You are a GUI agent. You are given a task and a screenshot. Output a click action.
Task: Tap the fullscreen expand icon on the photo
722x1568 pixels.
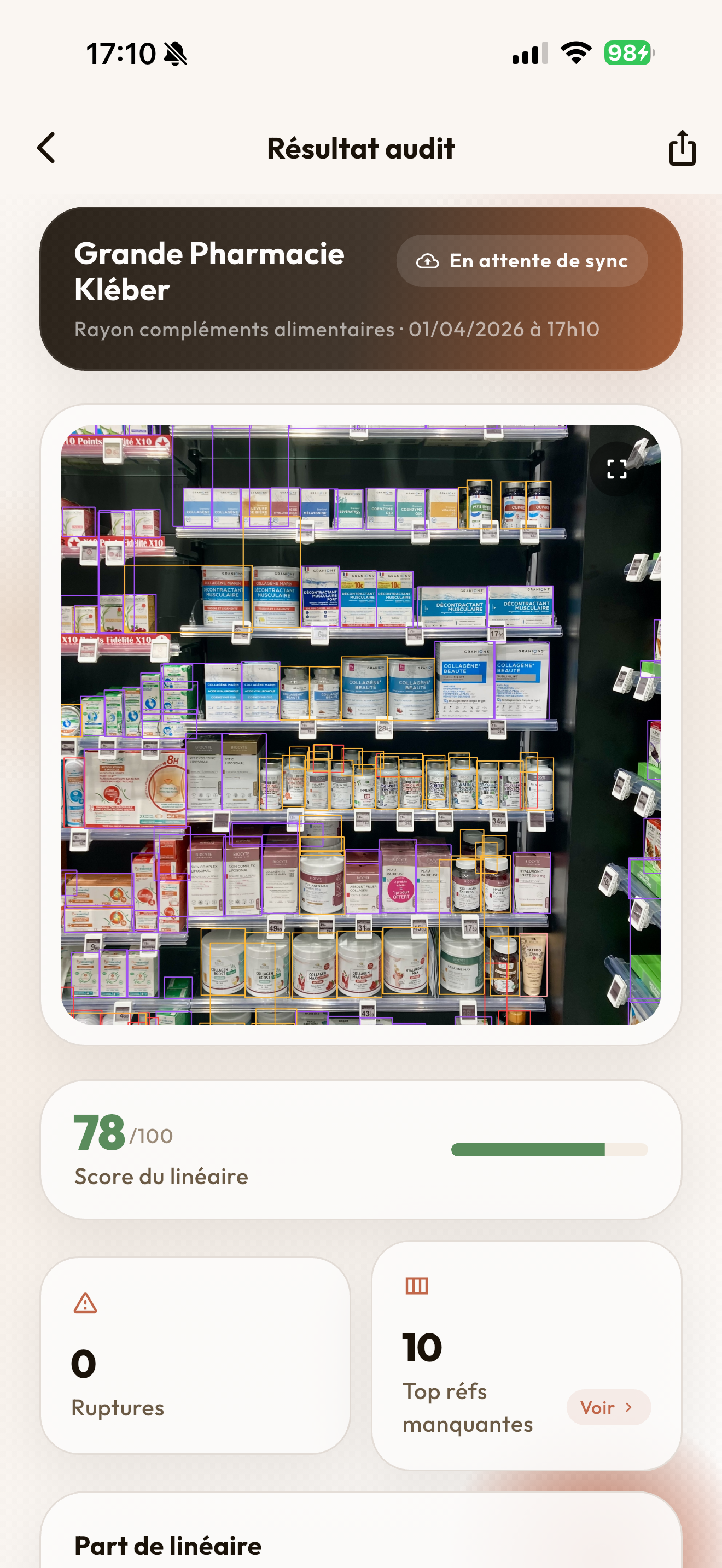(616, 468)
